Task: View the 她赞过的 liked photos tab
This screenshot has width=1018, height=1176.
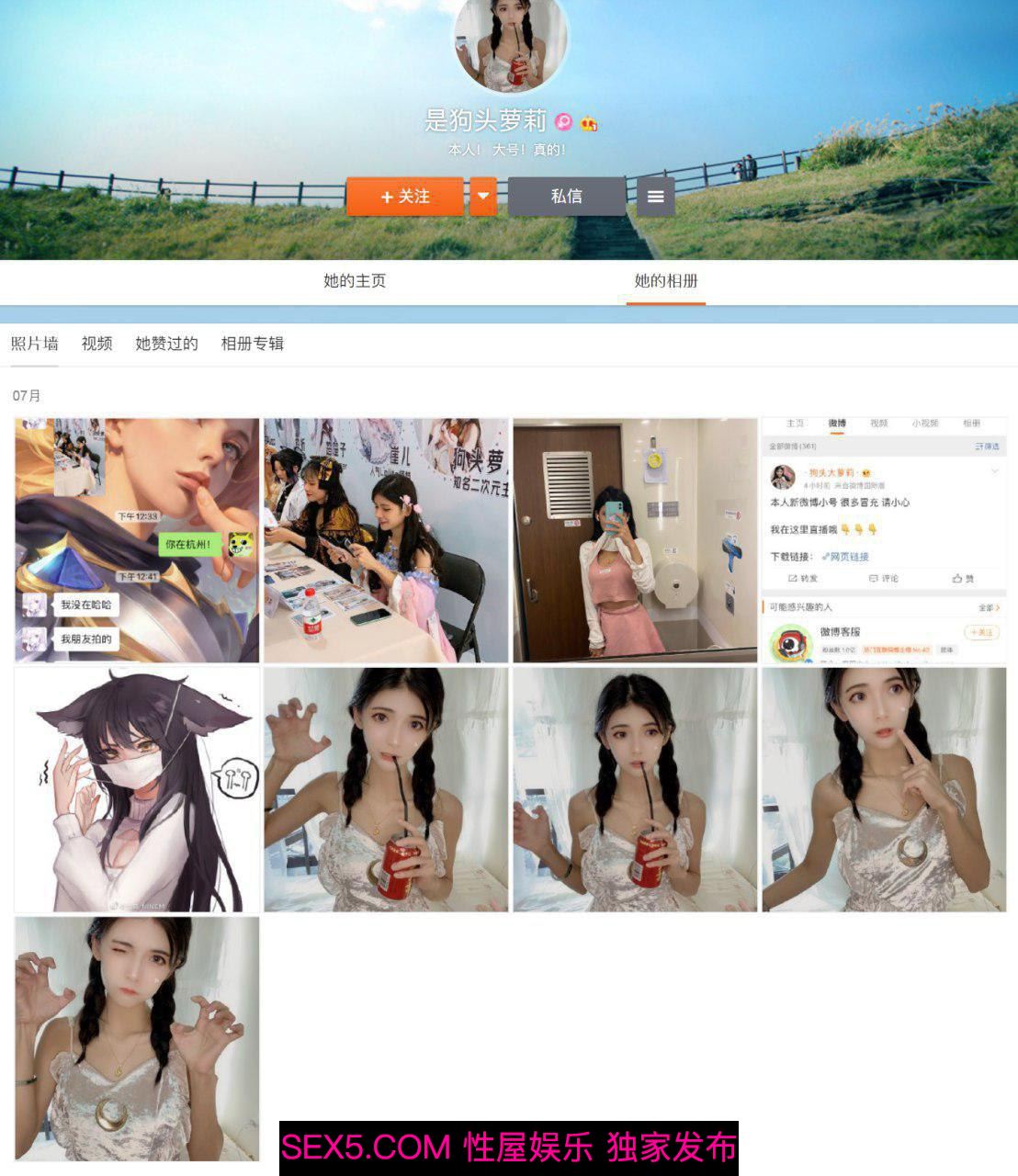Action: [x=166, y=344]
